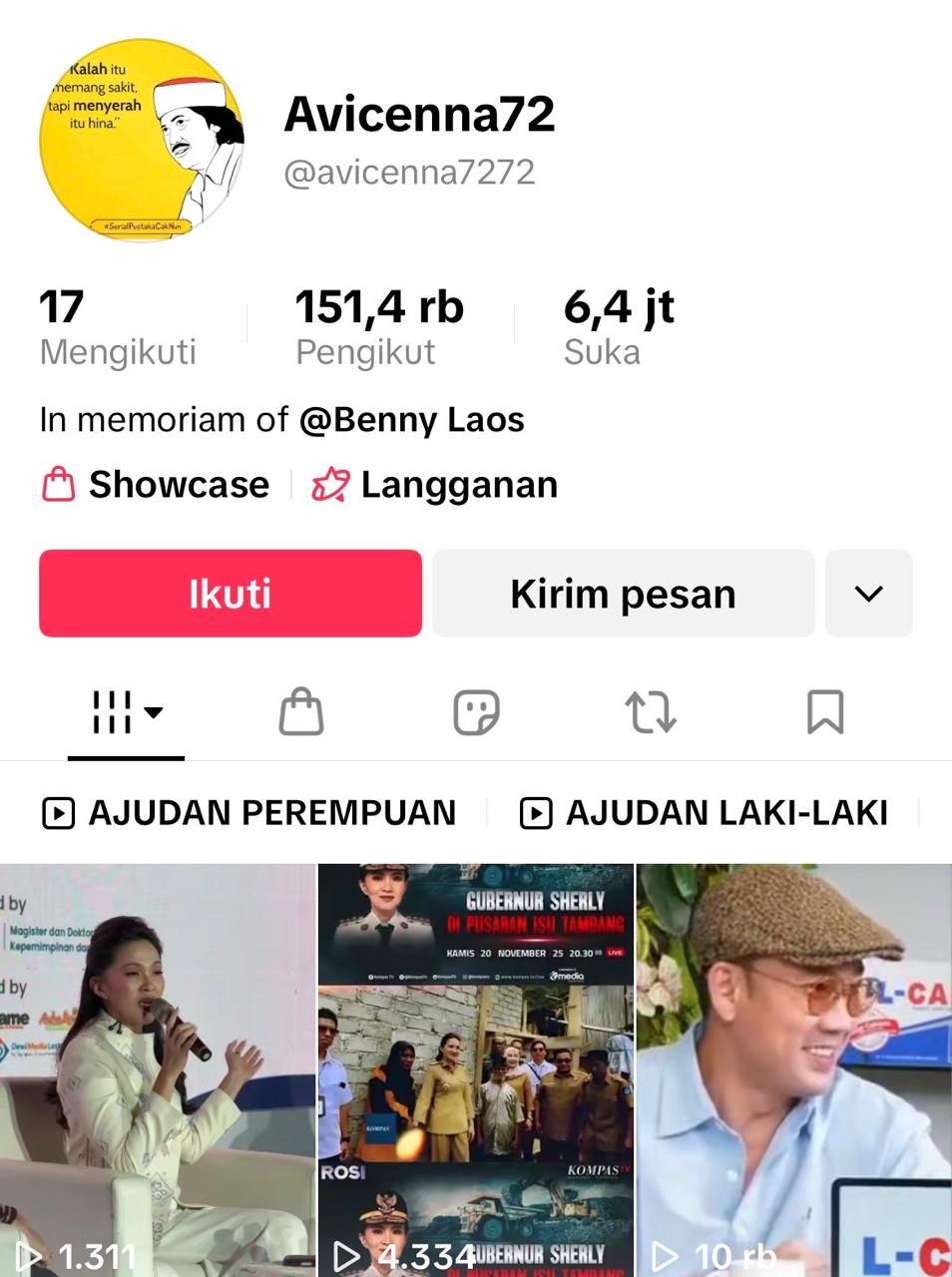The image size is (952, 1277).
Task: Switch to the reposts tab
Action: coord(651,712)
